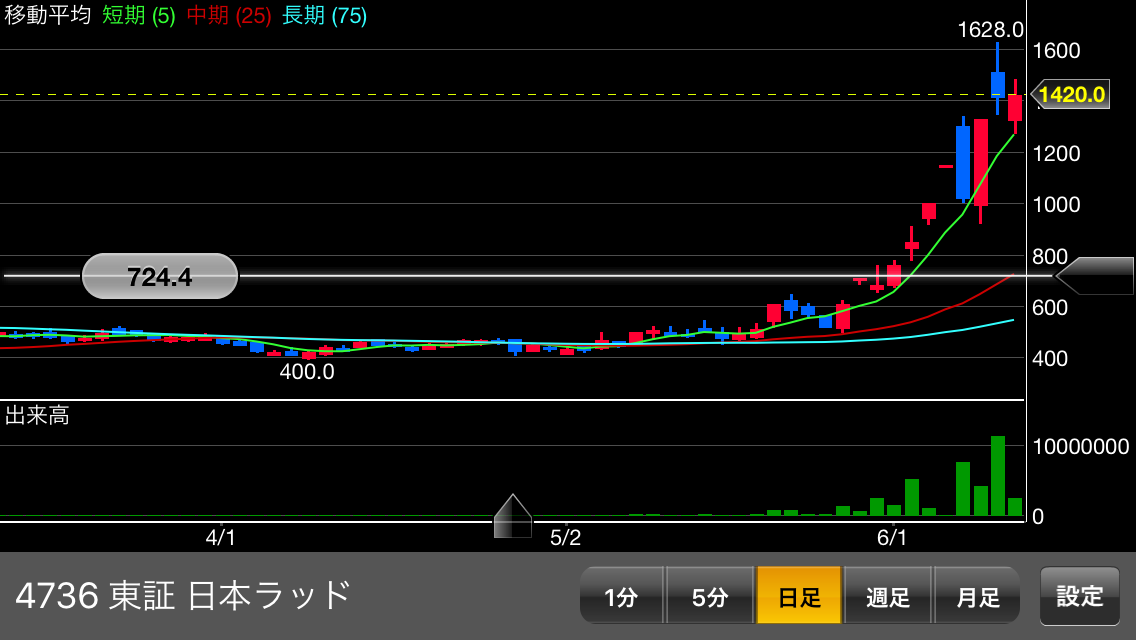Tap the 724.4 price line handle
1136x640 pixels.
coord(160,276)
